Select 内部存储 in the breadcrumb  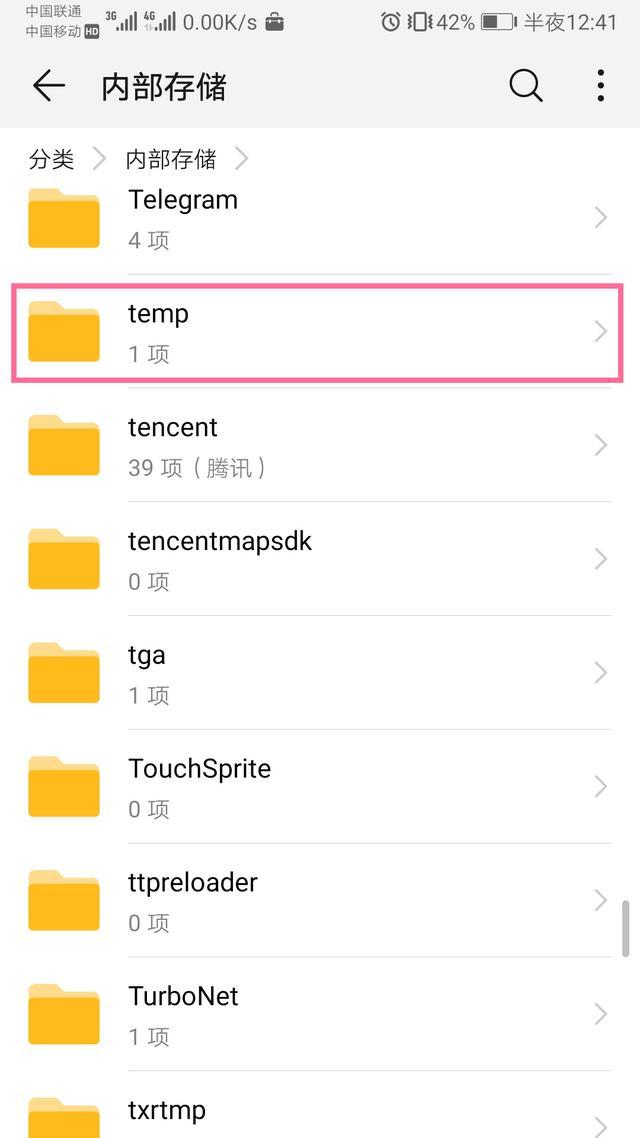click(171, 159)
